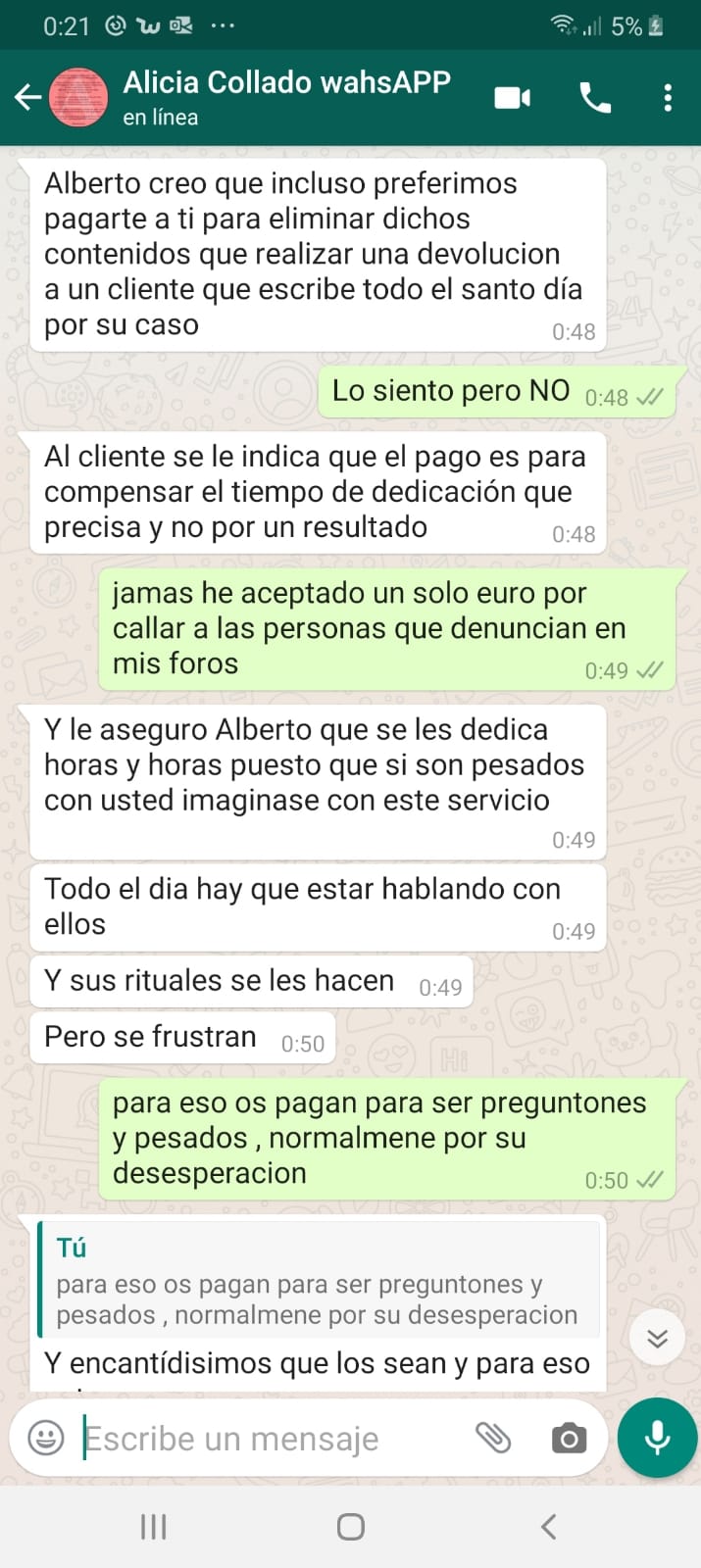Start a voice call with Alicia
Screen dimensions: 701x1568
(x=595, y=98)
